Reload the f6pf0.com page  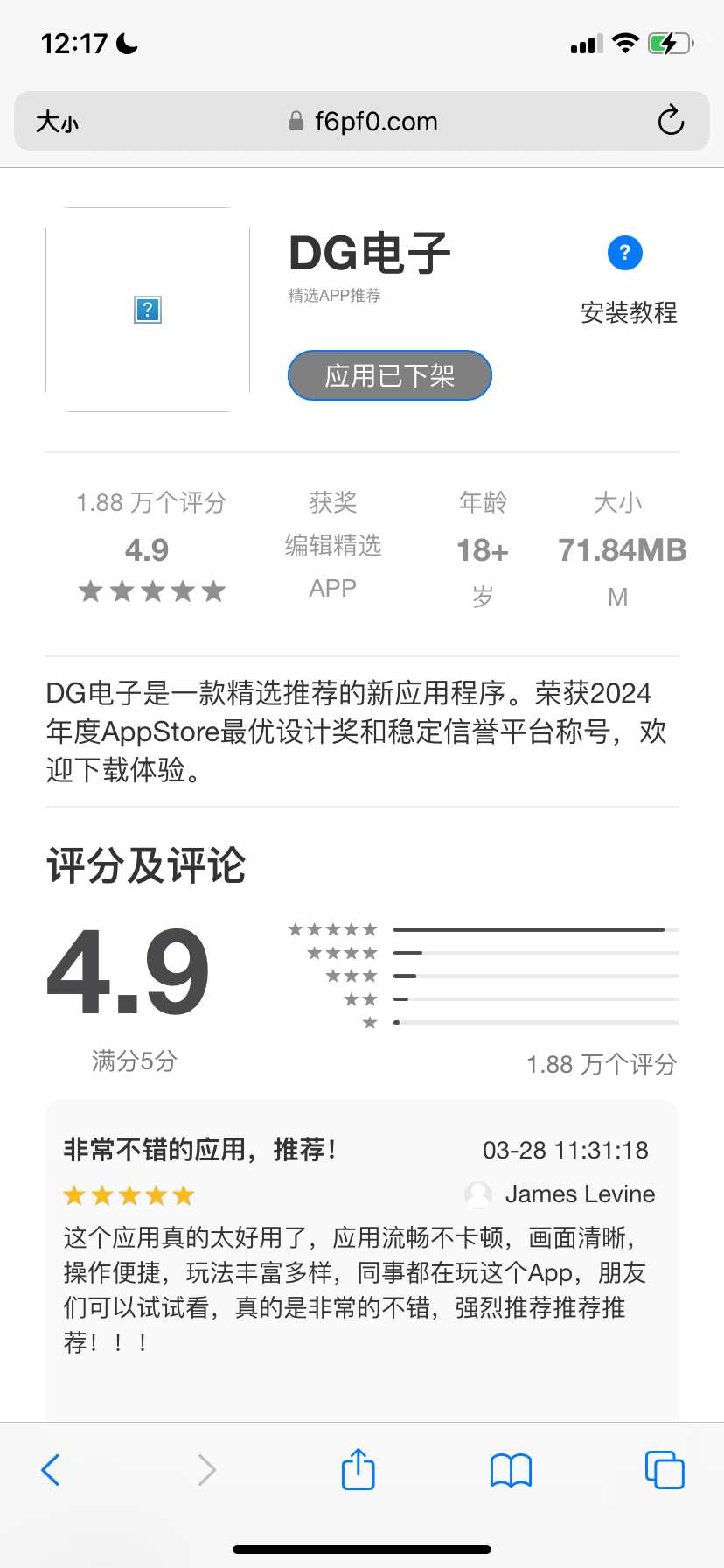(671, 121)
